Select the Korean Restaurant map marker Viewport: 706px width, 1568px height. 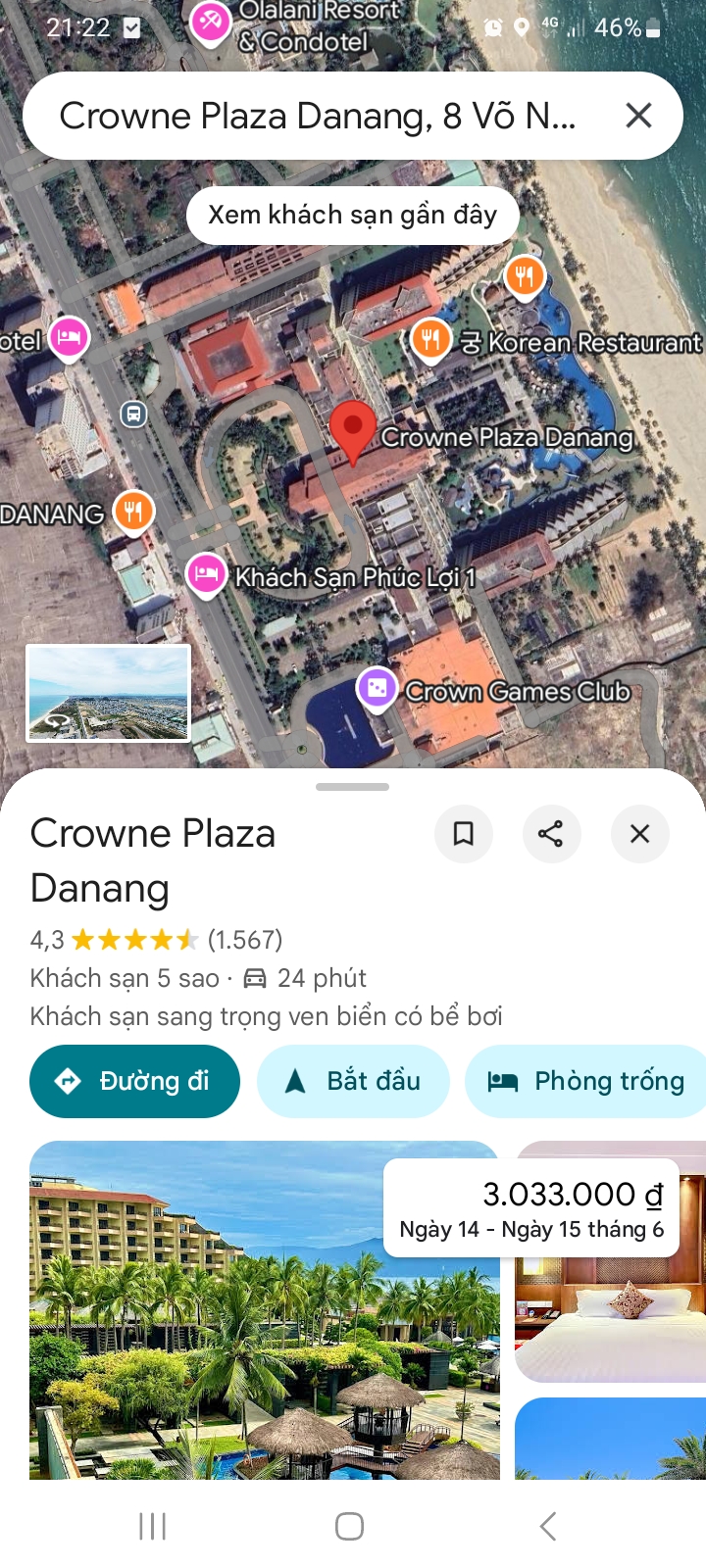coord(430,340)
